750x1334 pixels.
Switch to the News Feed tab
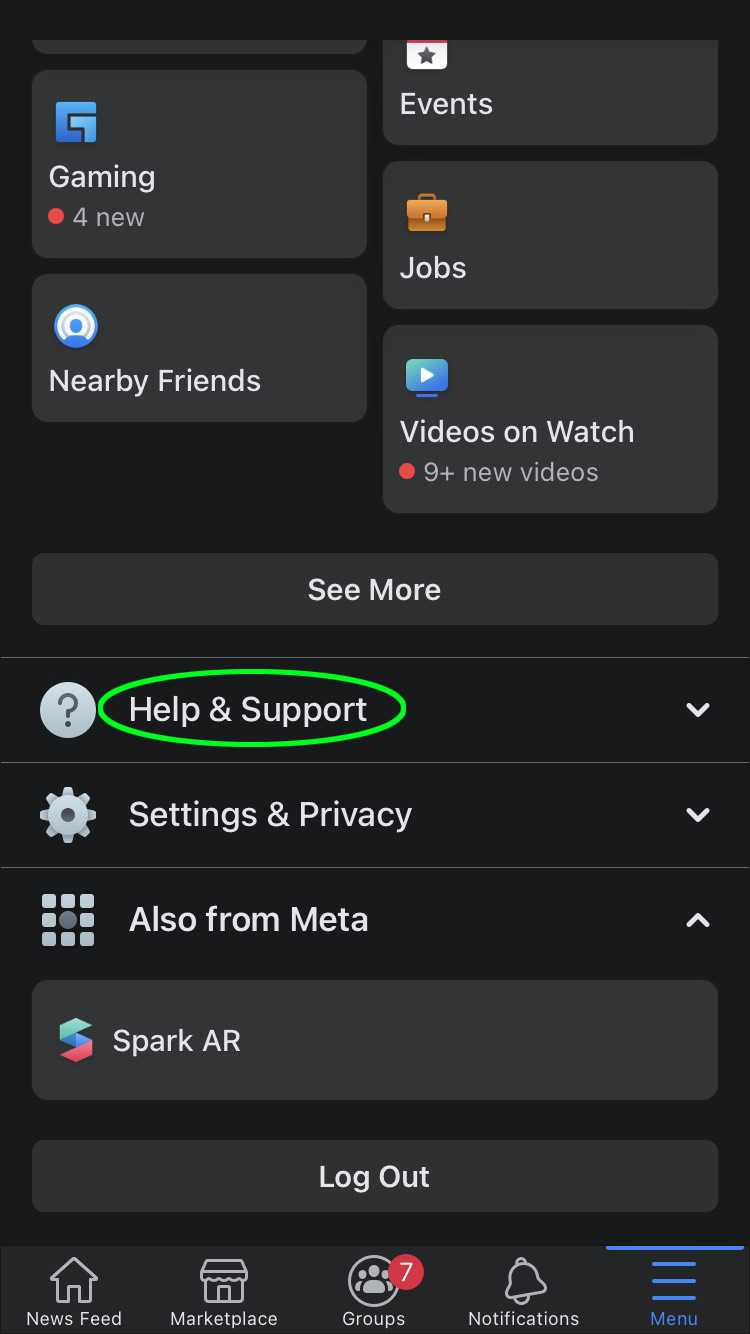(x=74, y=1291)
